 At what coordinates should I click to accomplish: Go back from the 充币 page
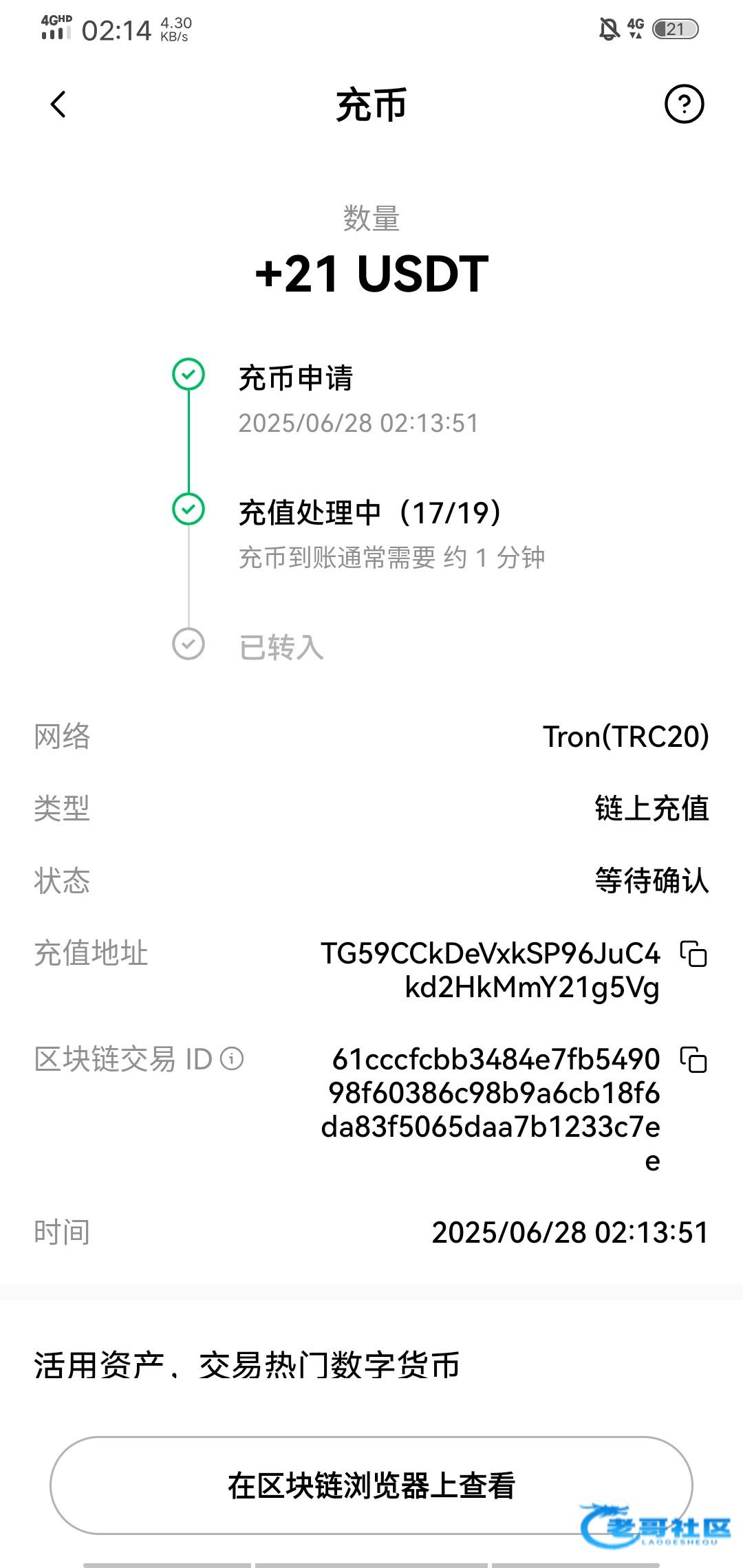(58, 105)
